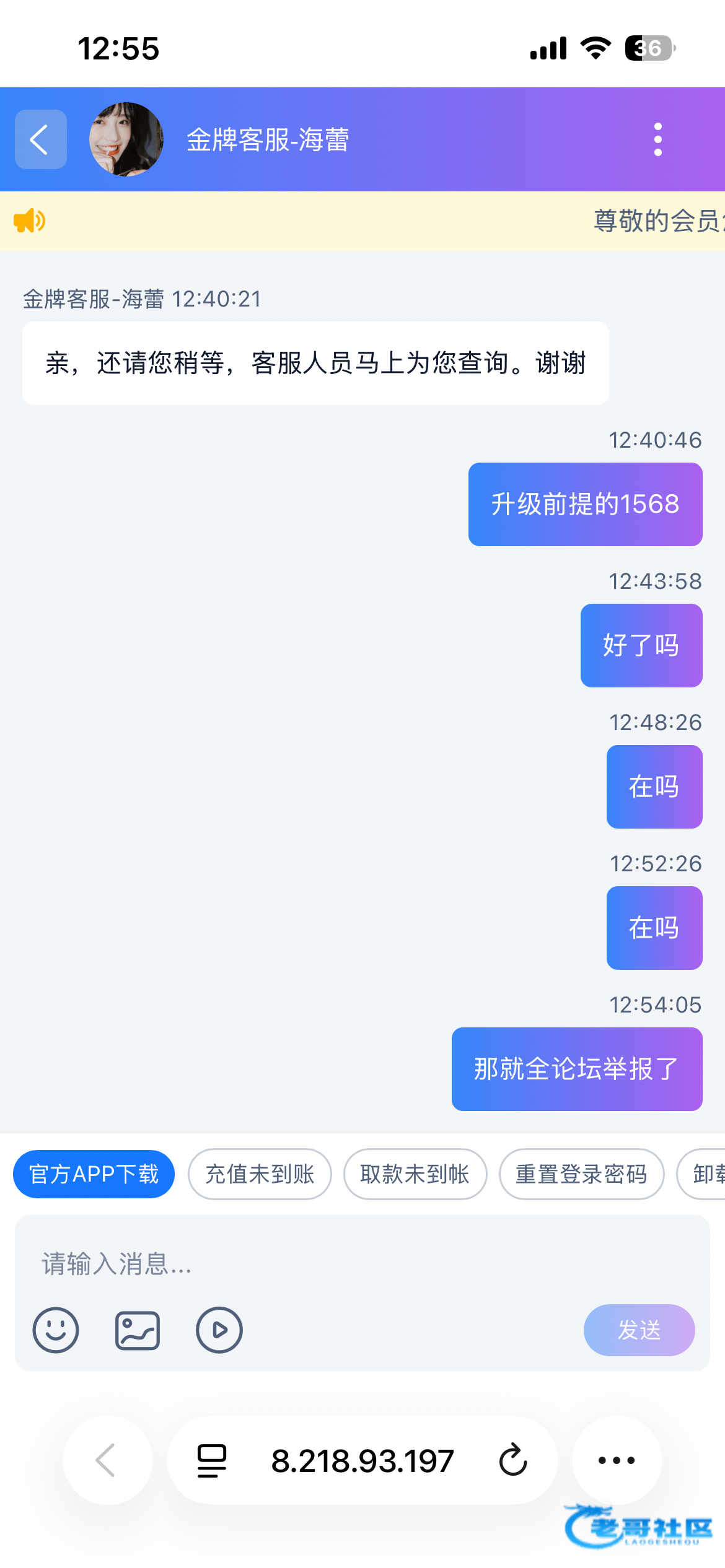
Task: Open the page settings icon beside address
Action: (x=212, y=1460)
